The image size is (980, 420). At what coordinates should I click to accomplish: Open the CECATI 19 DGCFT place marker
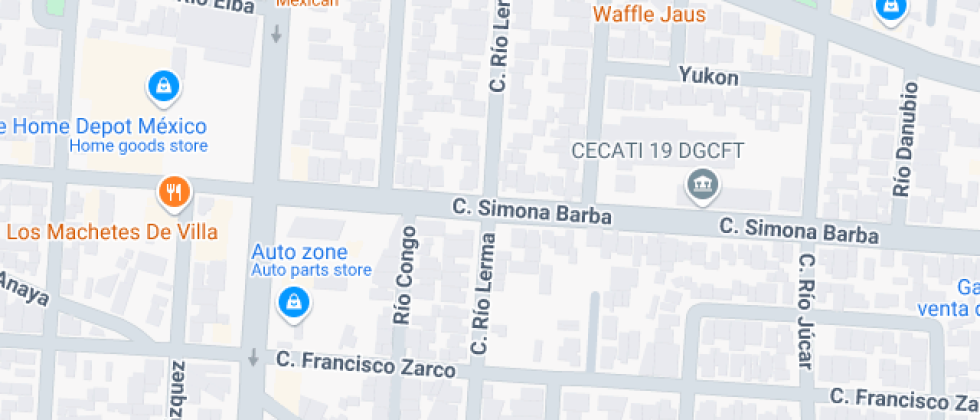(703, 186)
